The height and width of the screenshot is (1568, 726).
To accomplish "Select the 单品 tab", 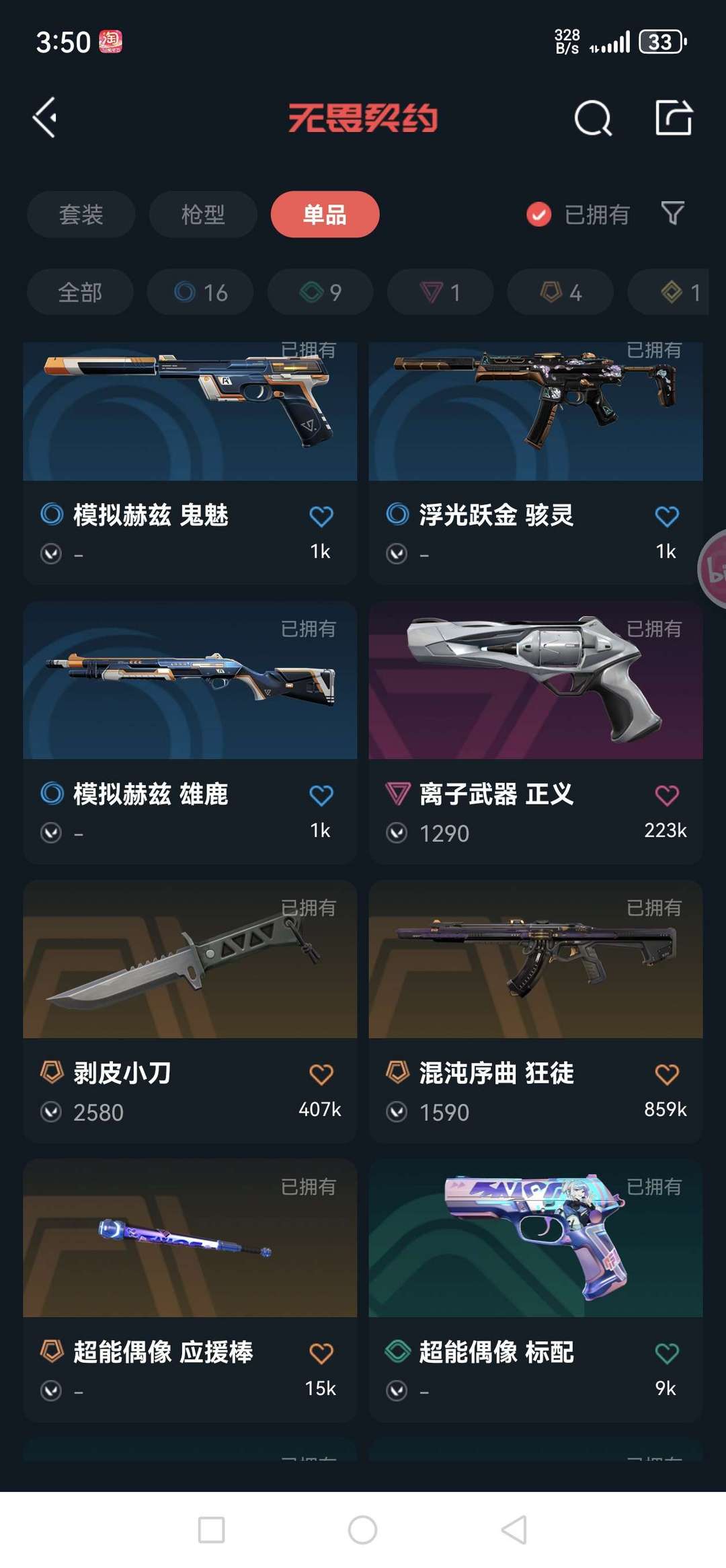I will pyautogui.click(x=325, y=215).
